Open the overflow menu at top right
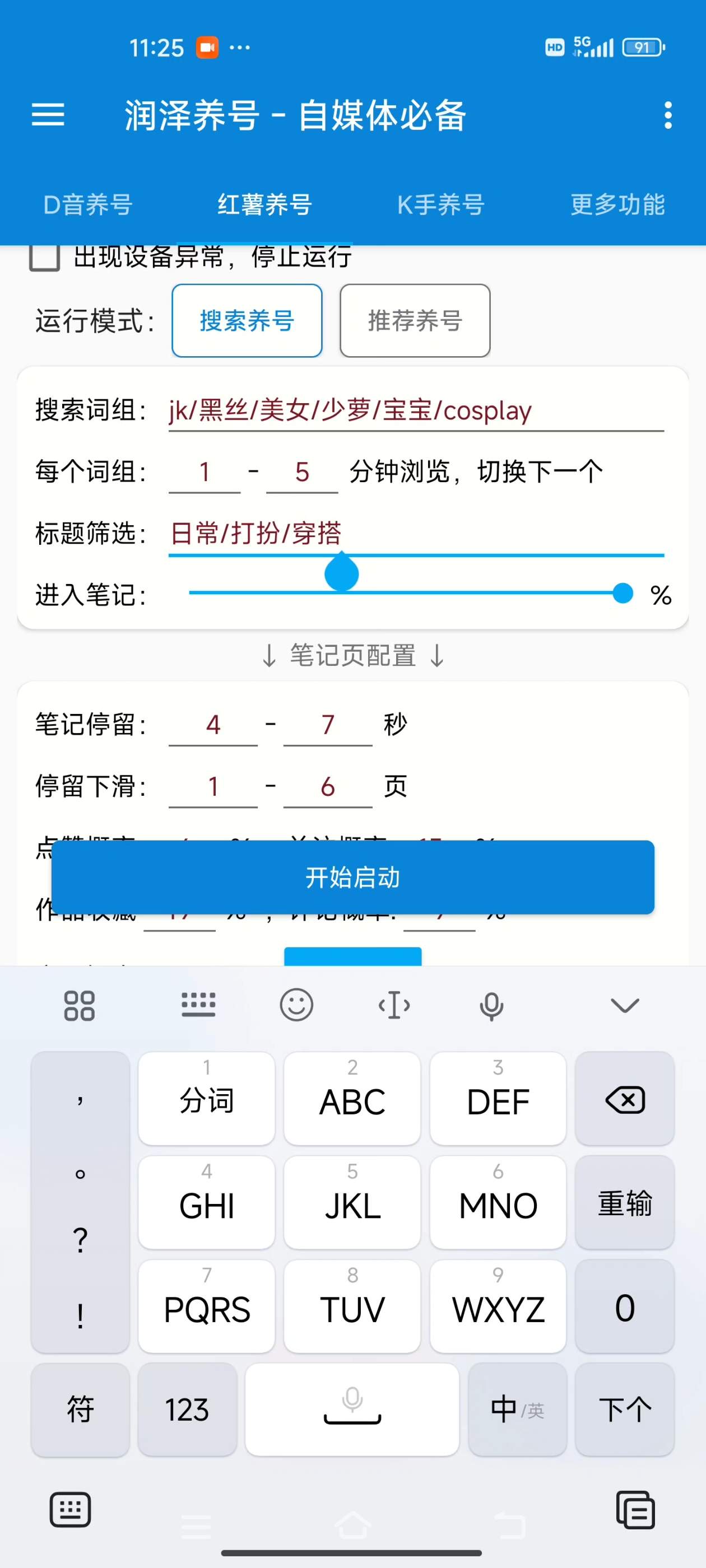This screenshot has height=1568, width=706. 668,116
